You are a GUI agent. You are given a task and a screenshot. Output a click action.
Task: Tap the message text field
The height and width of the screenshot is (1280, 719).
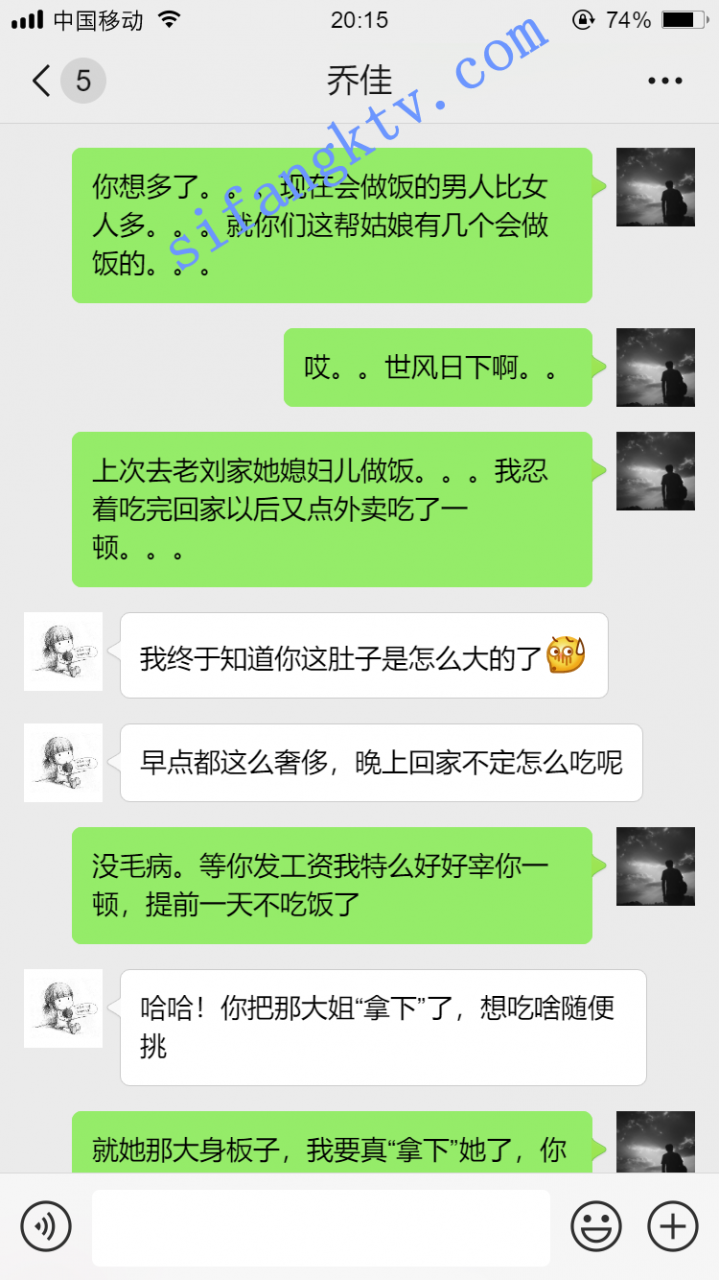(x=320, y=1227)
